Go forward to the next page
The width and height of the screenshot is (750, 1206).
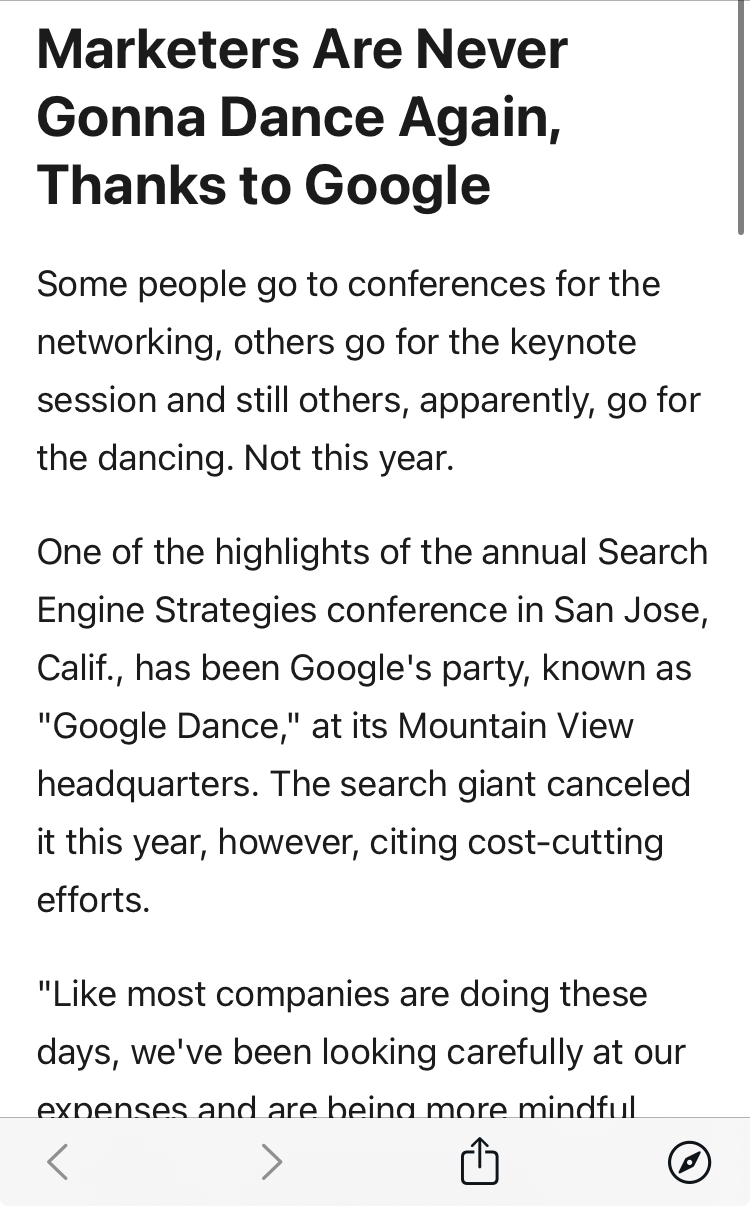coord(271,1162)
